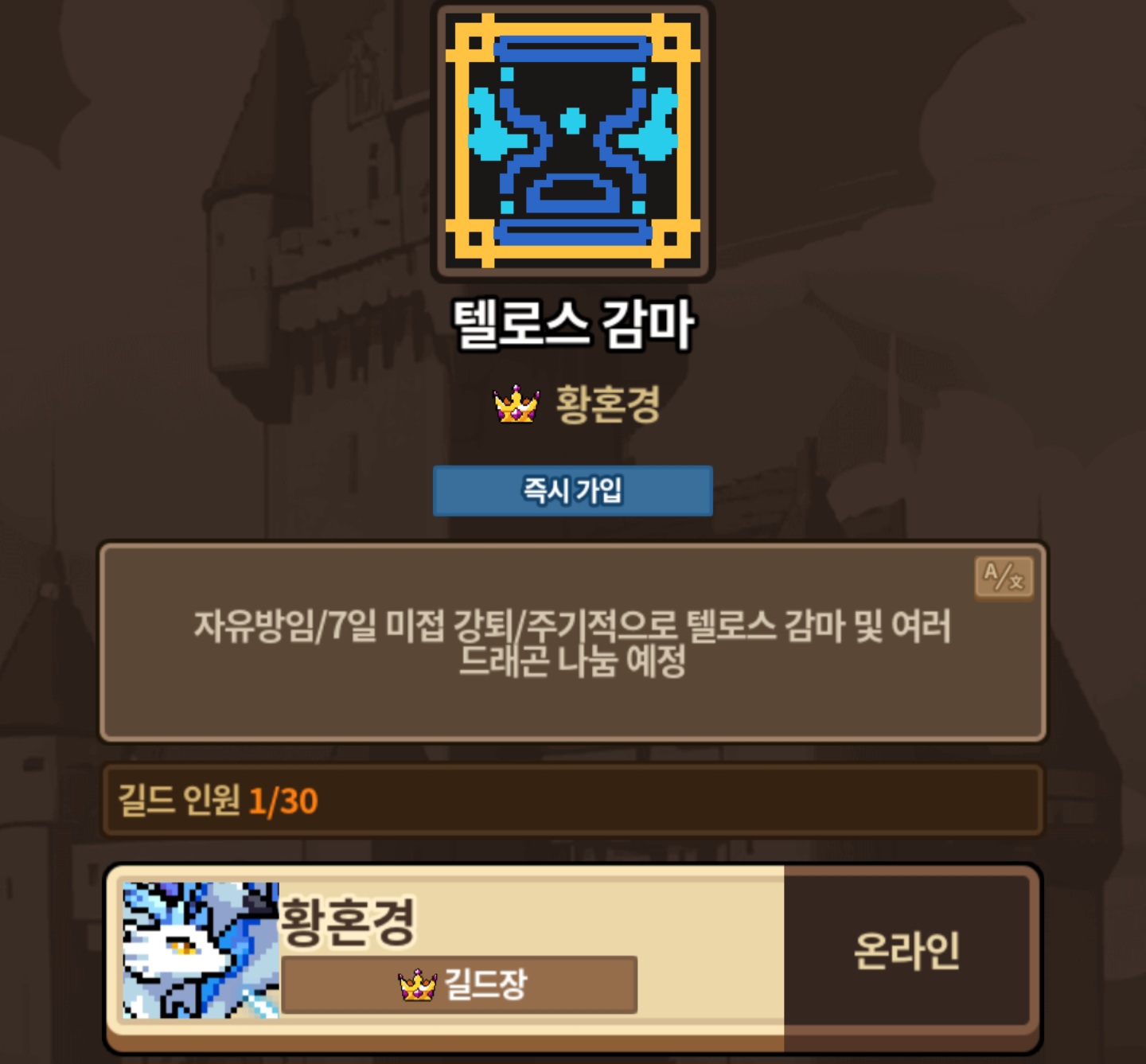
Task: Tap the 즉시 가입 join button
Action: 572,490
